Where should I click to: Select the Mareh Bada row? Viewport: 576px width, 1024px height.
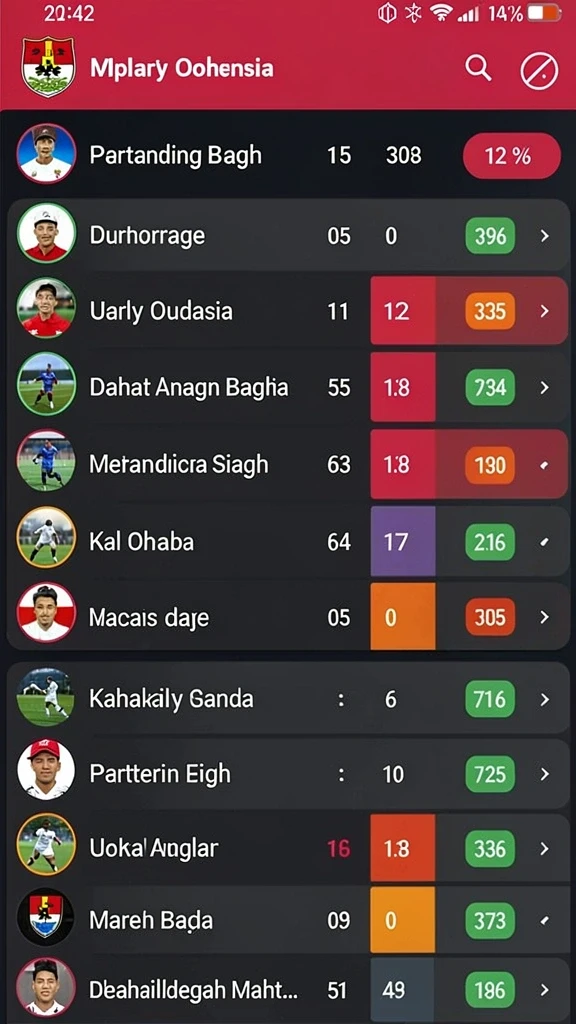(288, 920)
